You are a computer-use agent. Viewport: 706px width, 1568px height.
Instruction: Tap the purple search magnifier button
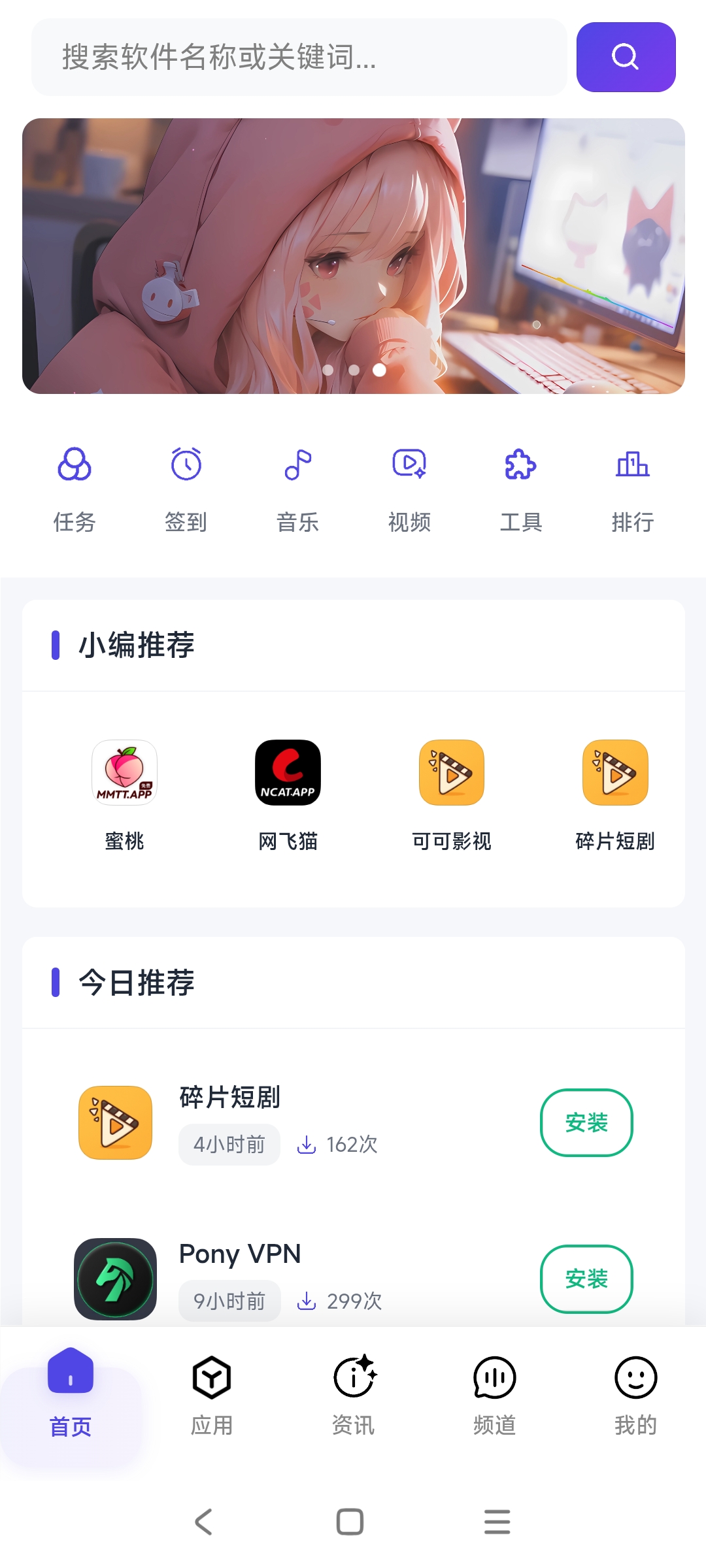(x=625, y=57)
